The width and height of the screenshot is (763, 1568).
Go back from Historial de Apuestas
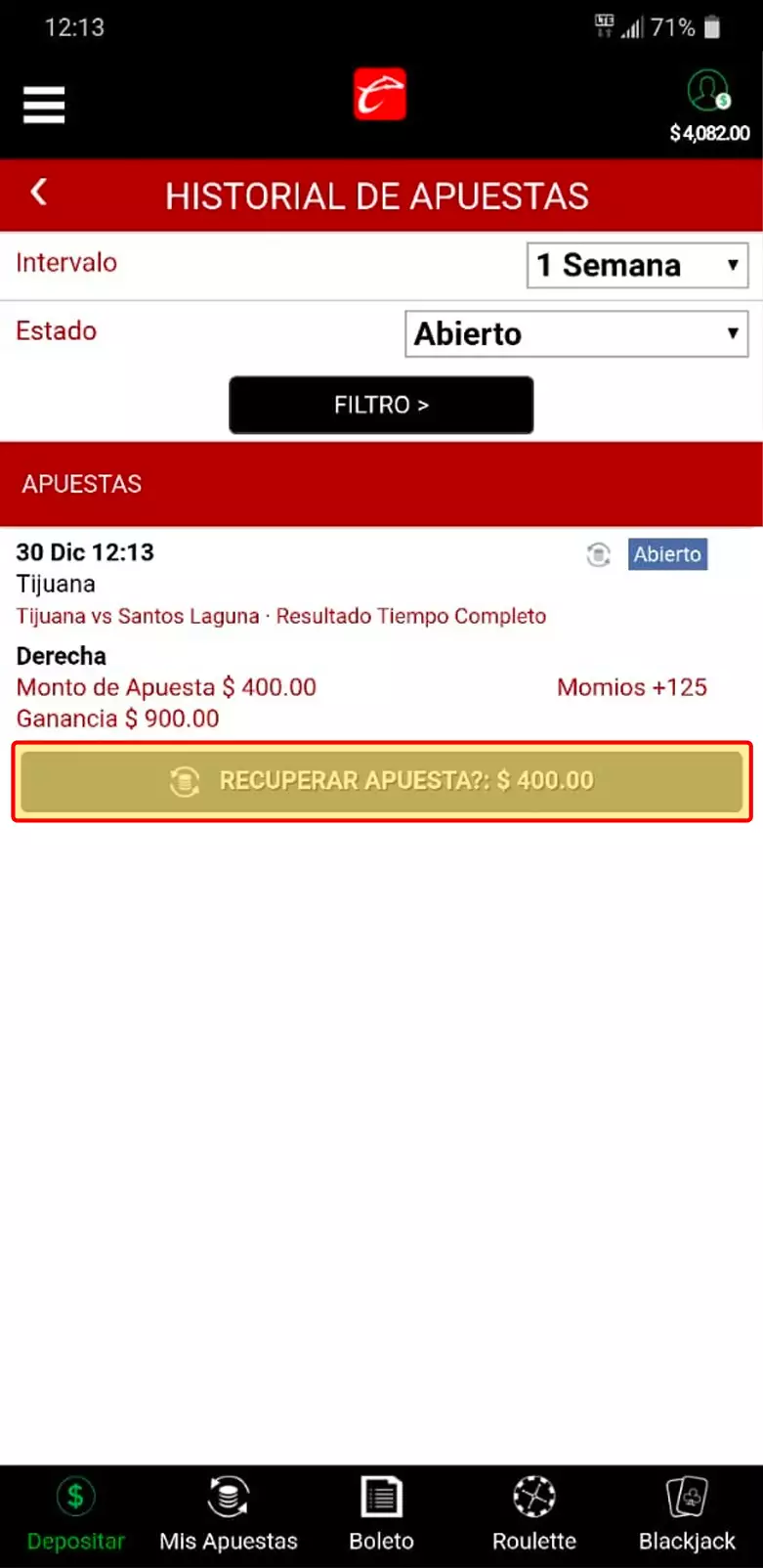(x=39, y=193)
